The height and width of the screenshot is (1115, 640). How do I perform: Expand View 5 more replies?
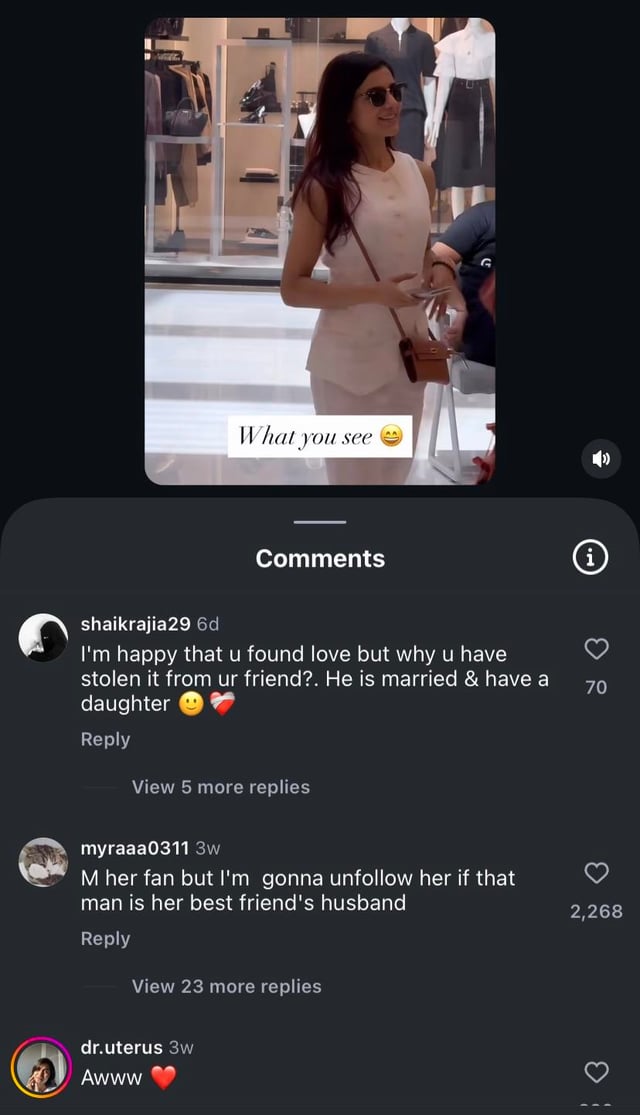pyautogui.click(x=220, y=787)
